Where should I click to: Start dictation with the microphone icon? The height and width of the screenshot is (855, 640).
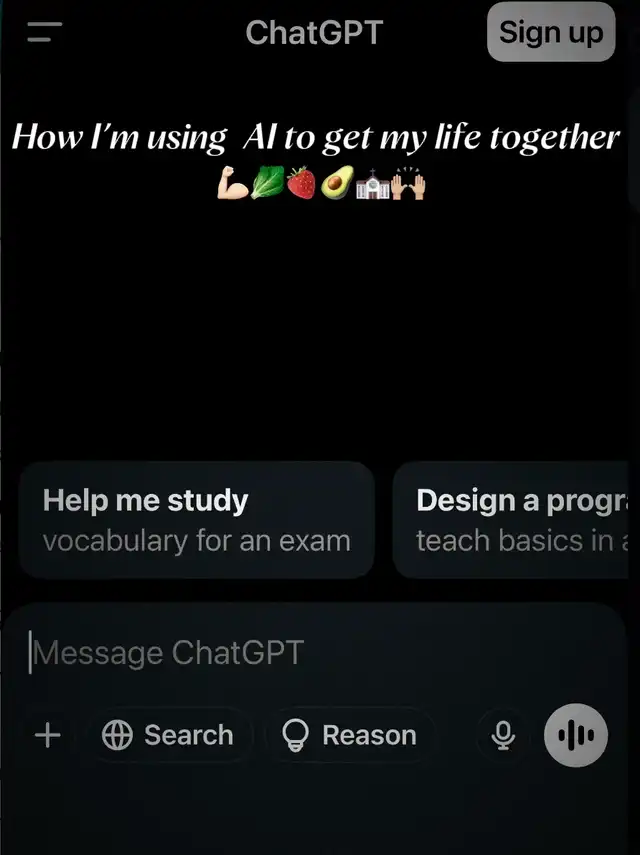click(x=503, y=736)
